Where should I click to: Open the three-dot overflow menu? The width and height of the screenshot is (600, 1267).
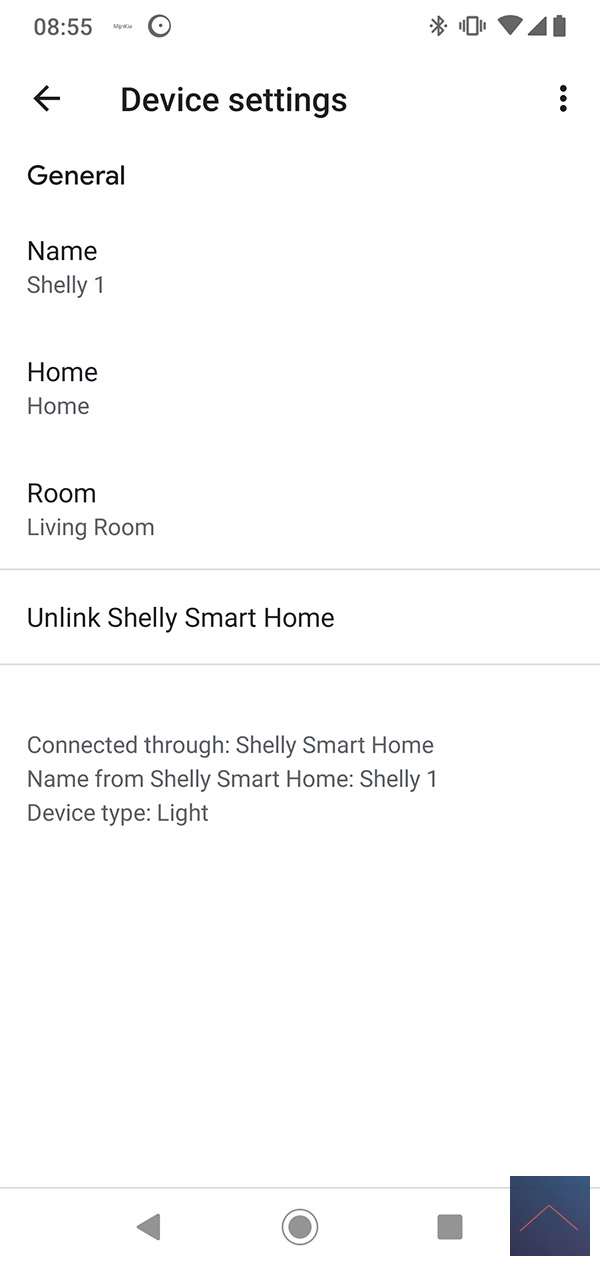click(563, 98)
